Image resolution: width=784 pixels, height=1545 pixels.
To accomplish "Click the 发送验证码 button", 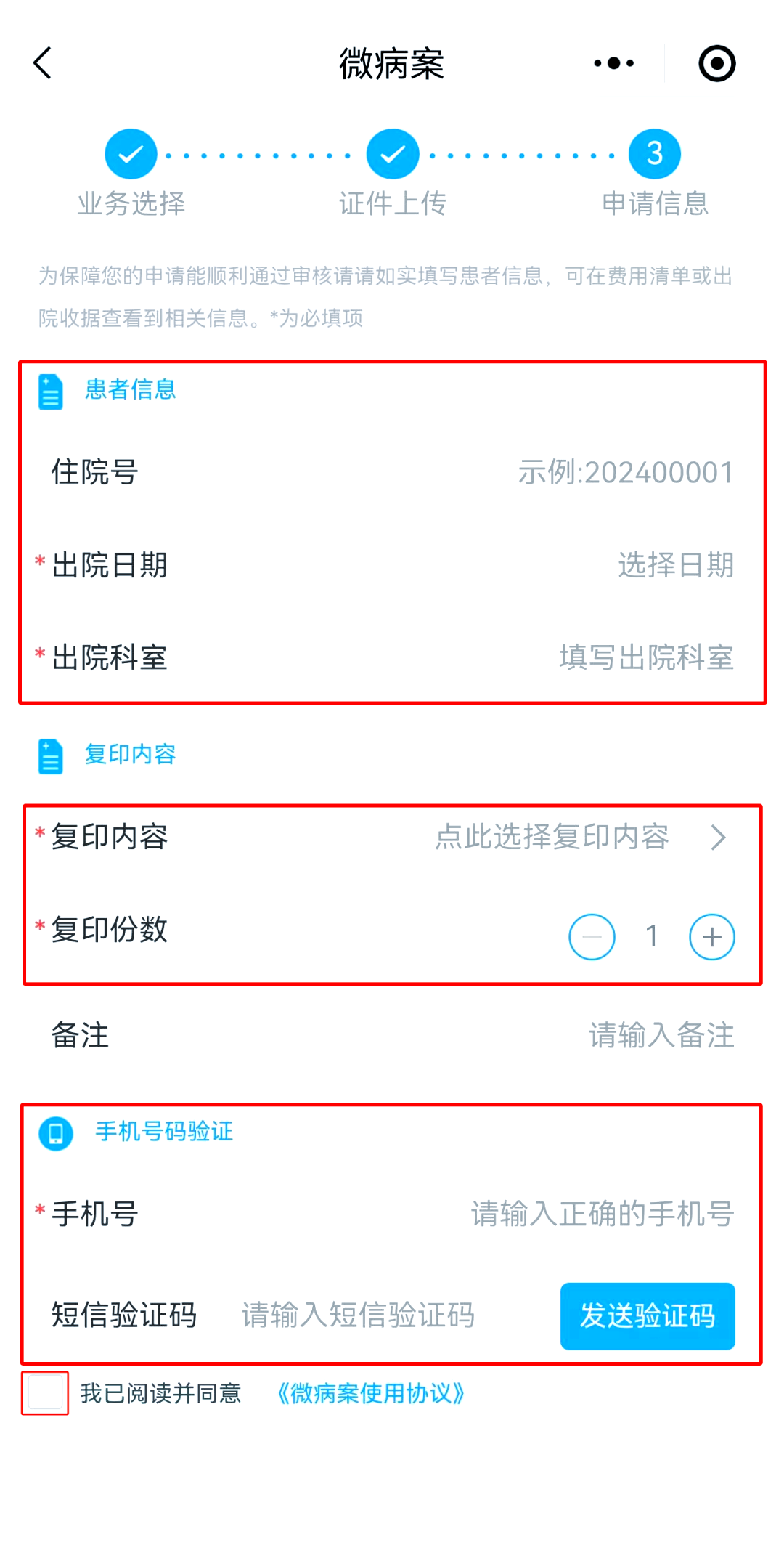I will pyautogui.click(x=647, y=1315).
